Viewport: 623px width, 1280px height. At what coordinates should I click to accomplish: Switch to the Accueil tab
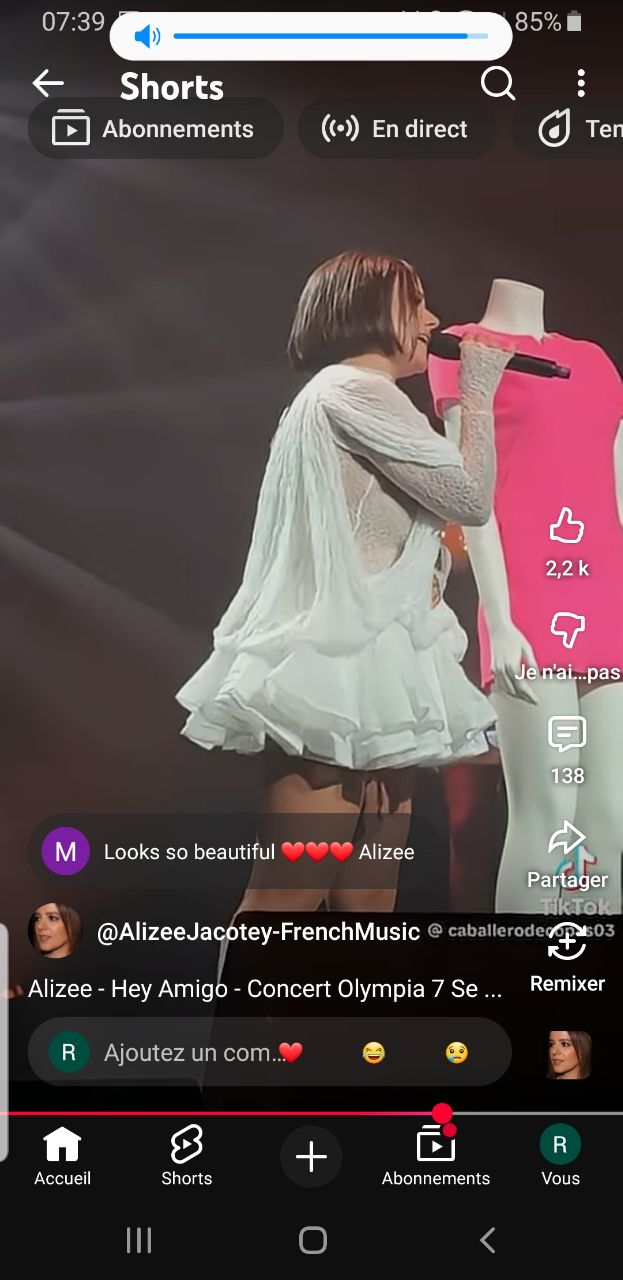pyautogui.click(x=62, y=1155)
